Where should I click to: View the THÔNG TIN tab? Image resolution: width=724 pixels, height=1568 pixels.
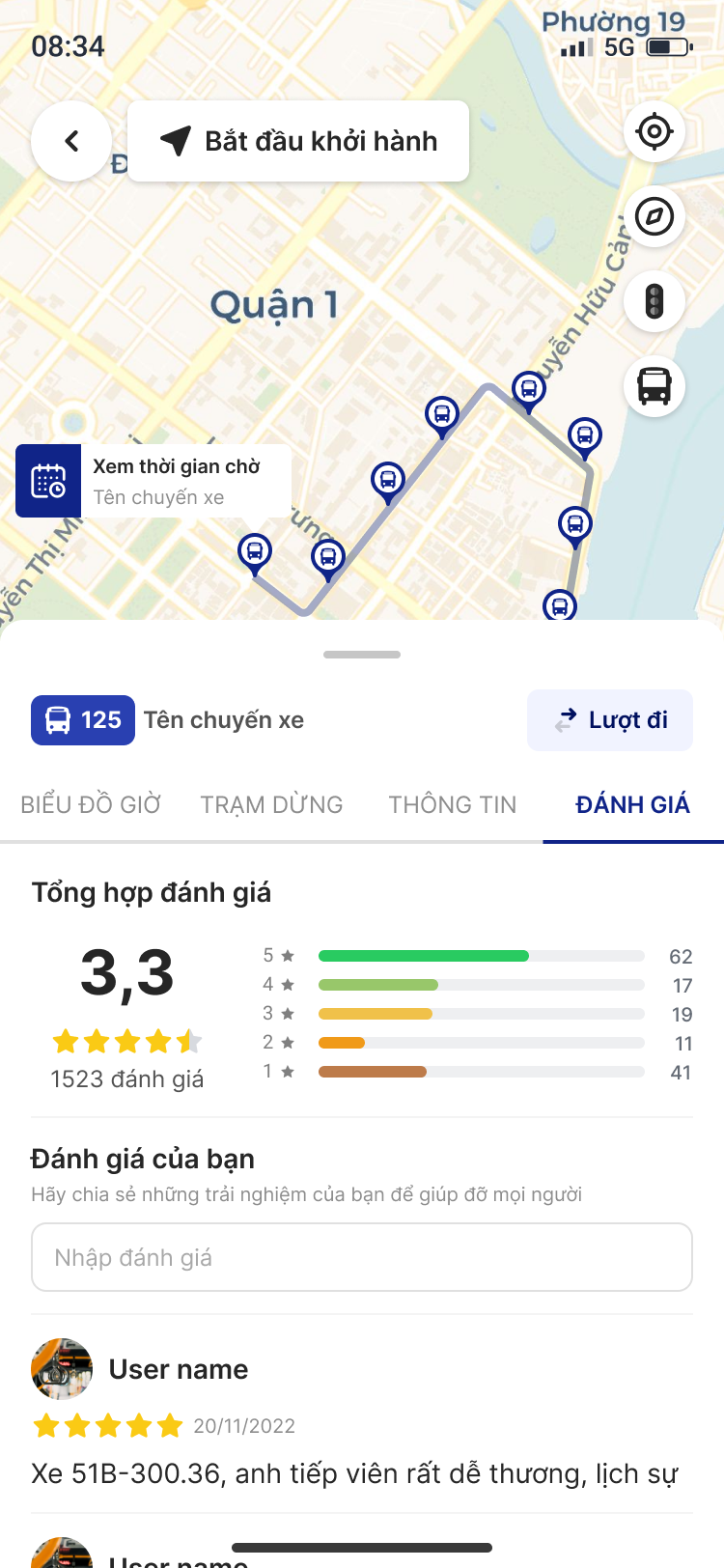pyautogui.click(x=453, y=805)
